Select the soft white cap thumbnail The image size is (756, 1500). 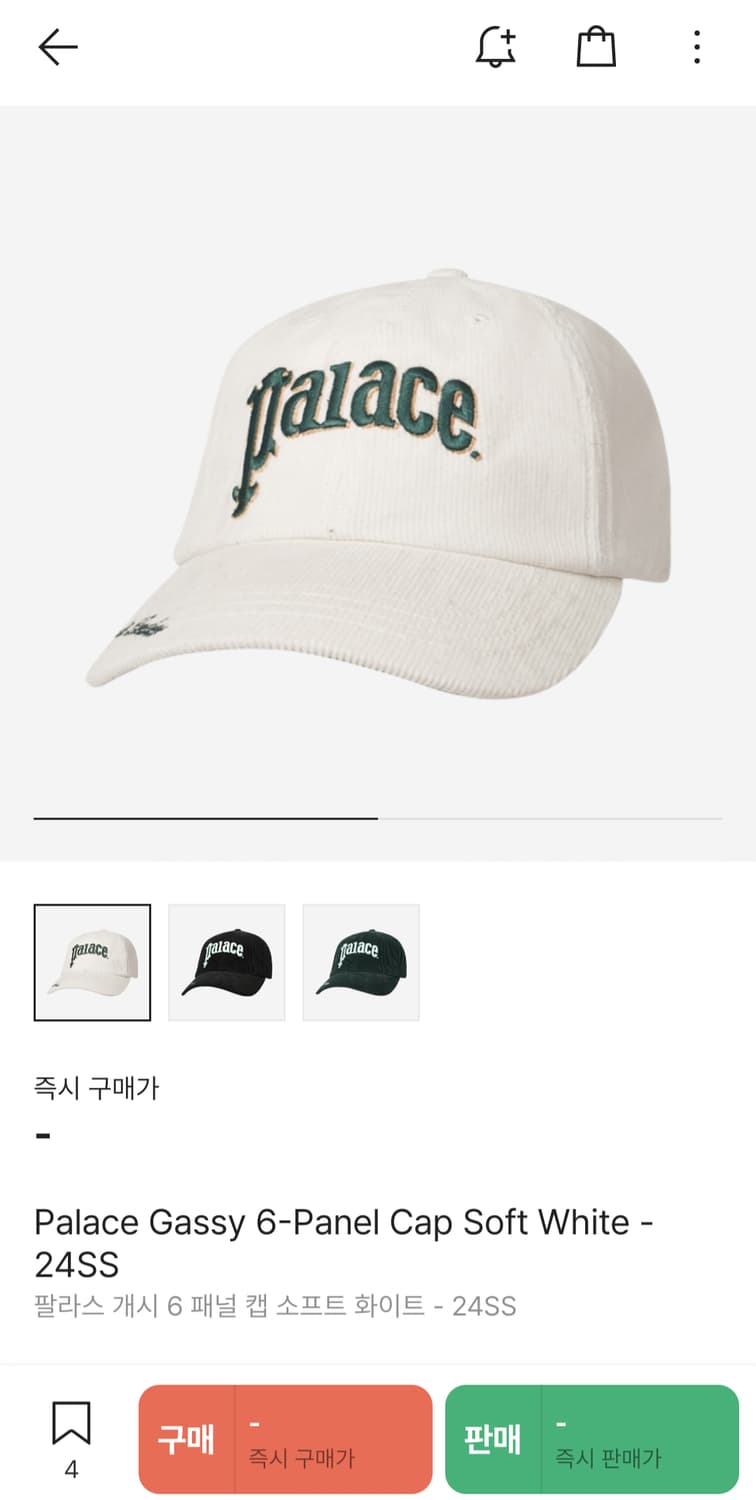coord(92,960)
